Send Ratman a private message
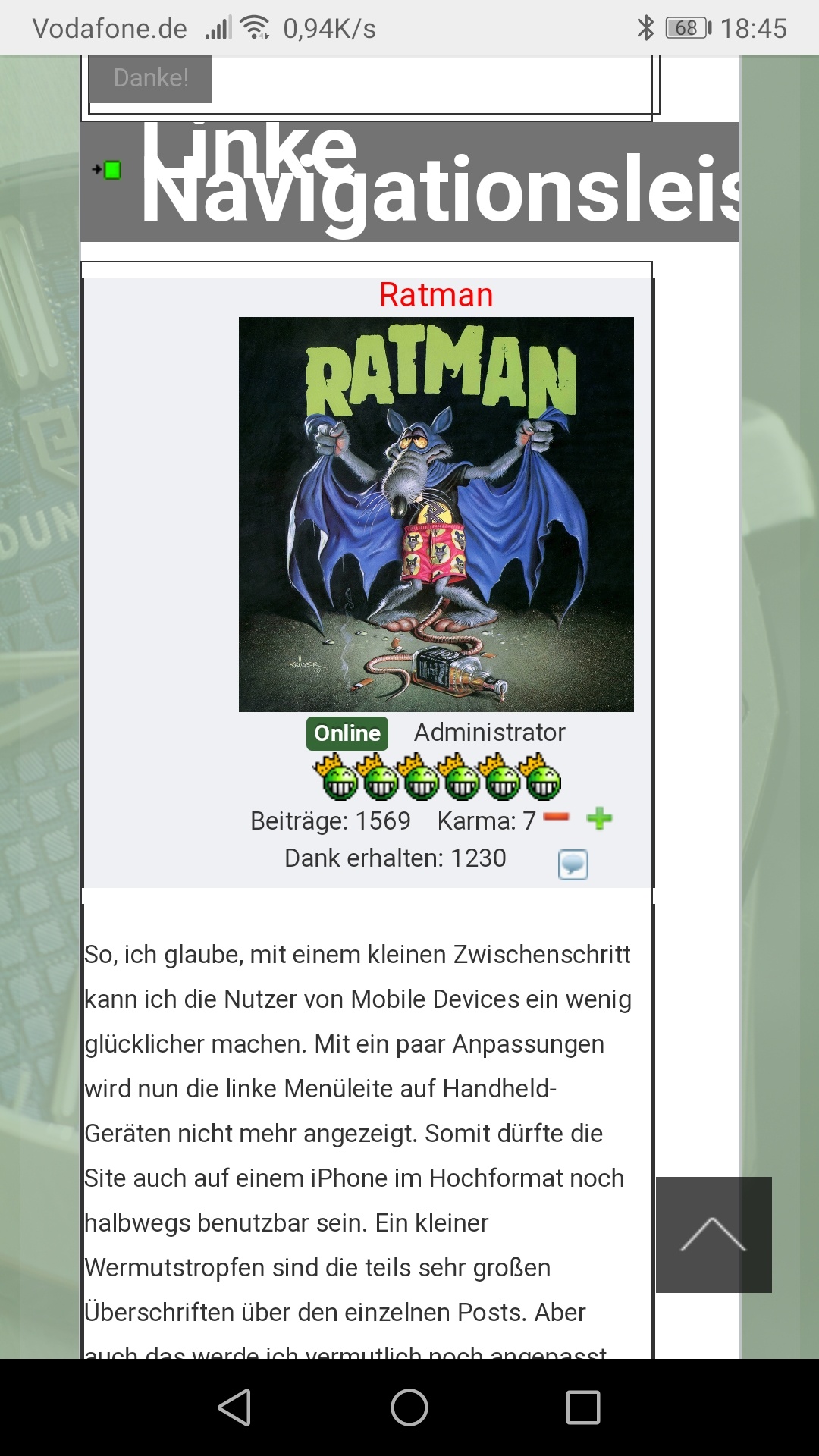This screenshot has height=1456, width=819. click(573, 864)
